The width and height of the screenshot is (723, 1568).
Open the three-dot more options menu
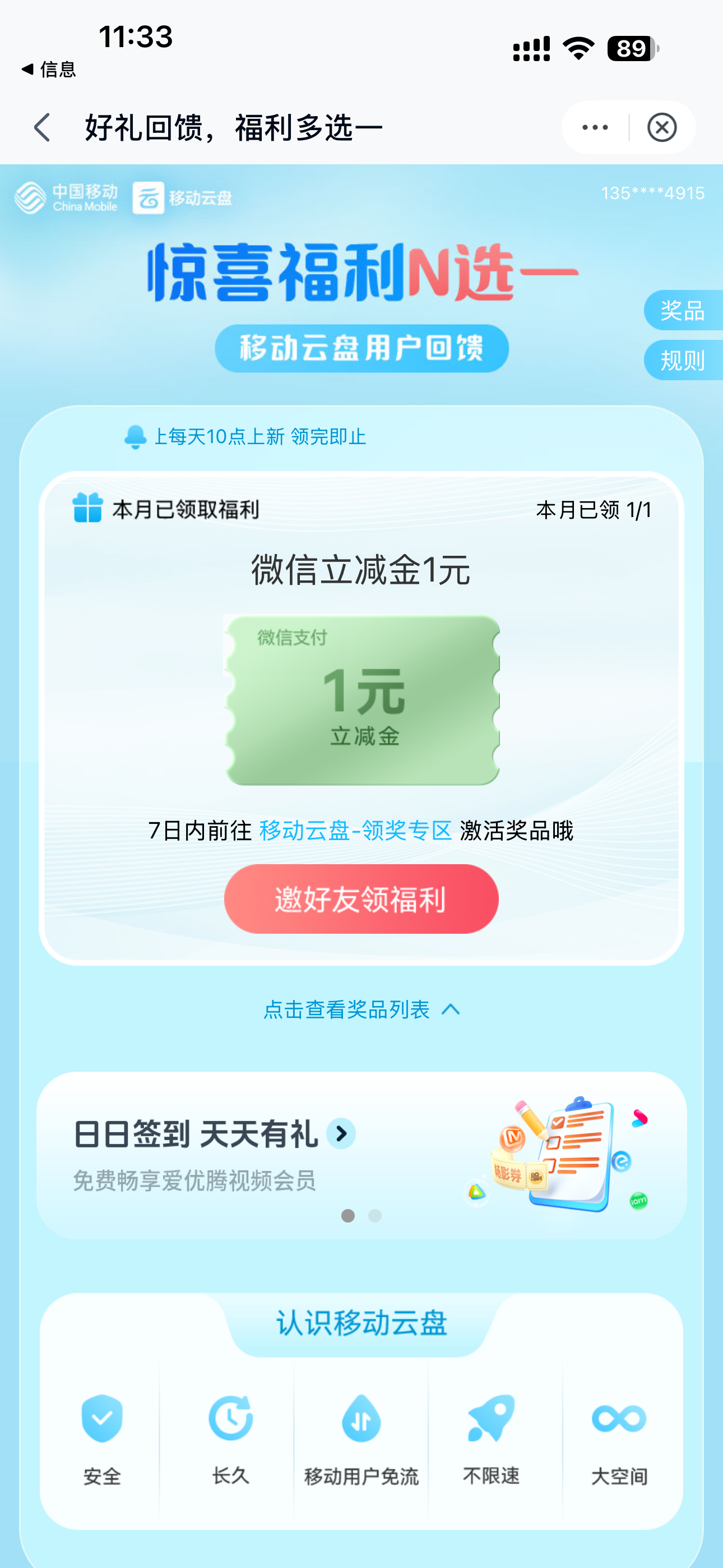point(595,128)
